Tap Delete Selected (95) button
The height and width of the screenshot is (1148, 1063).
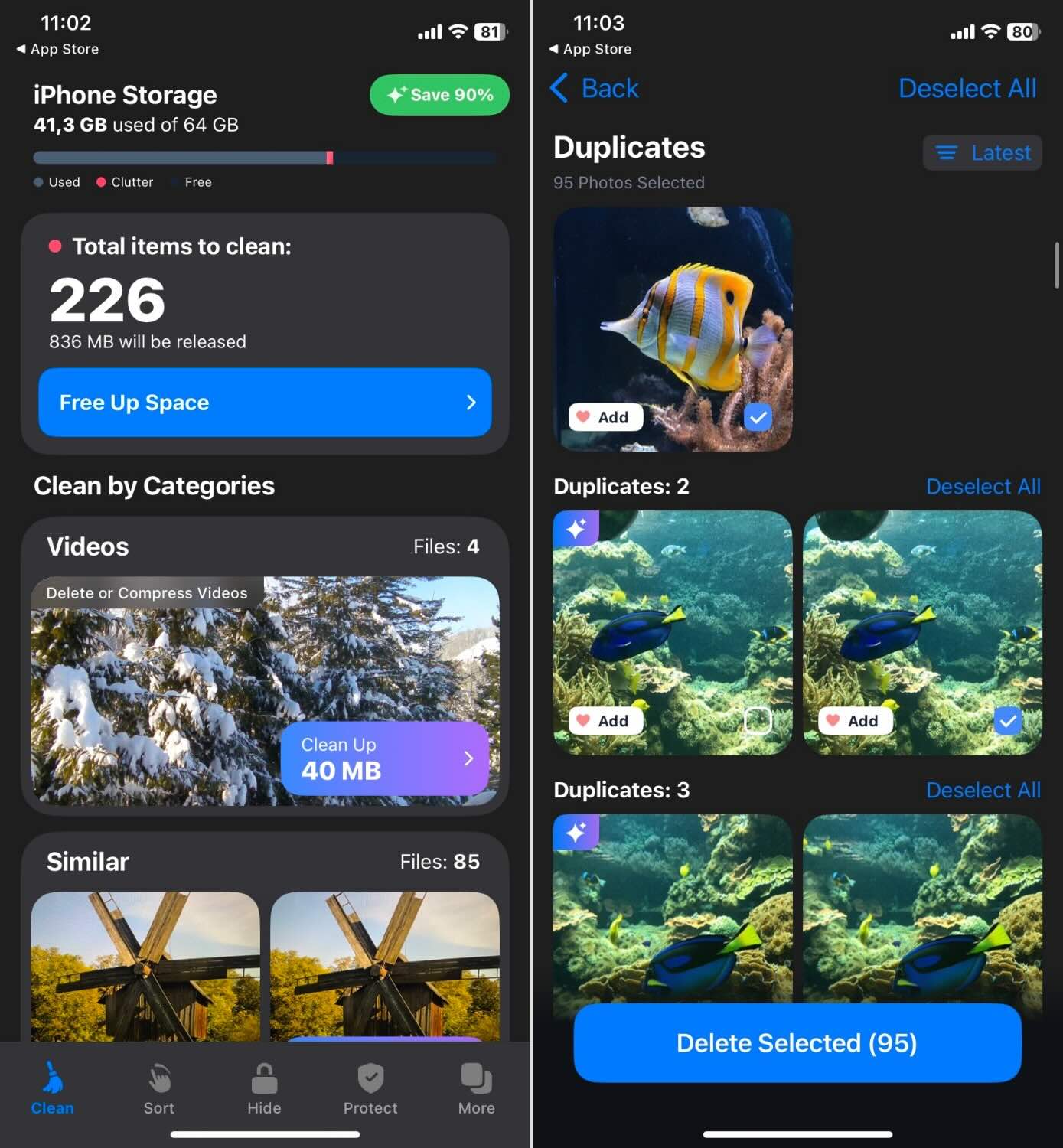tap(797, 1043)
